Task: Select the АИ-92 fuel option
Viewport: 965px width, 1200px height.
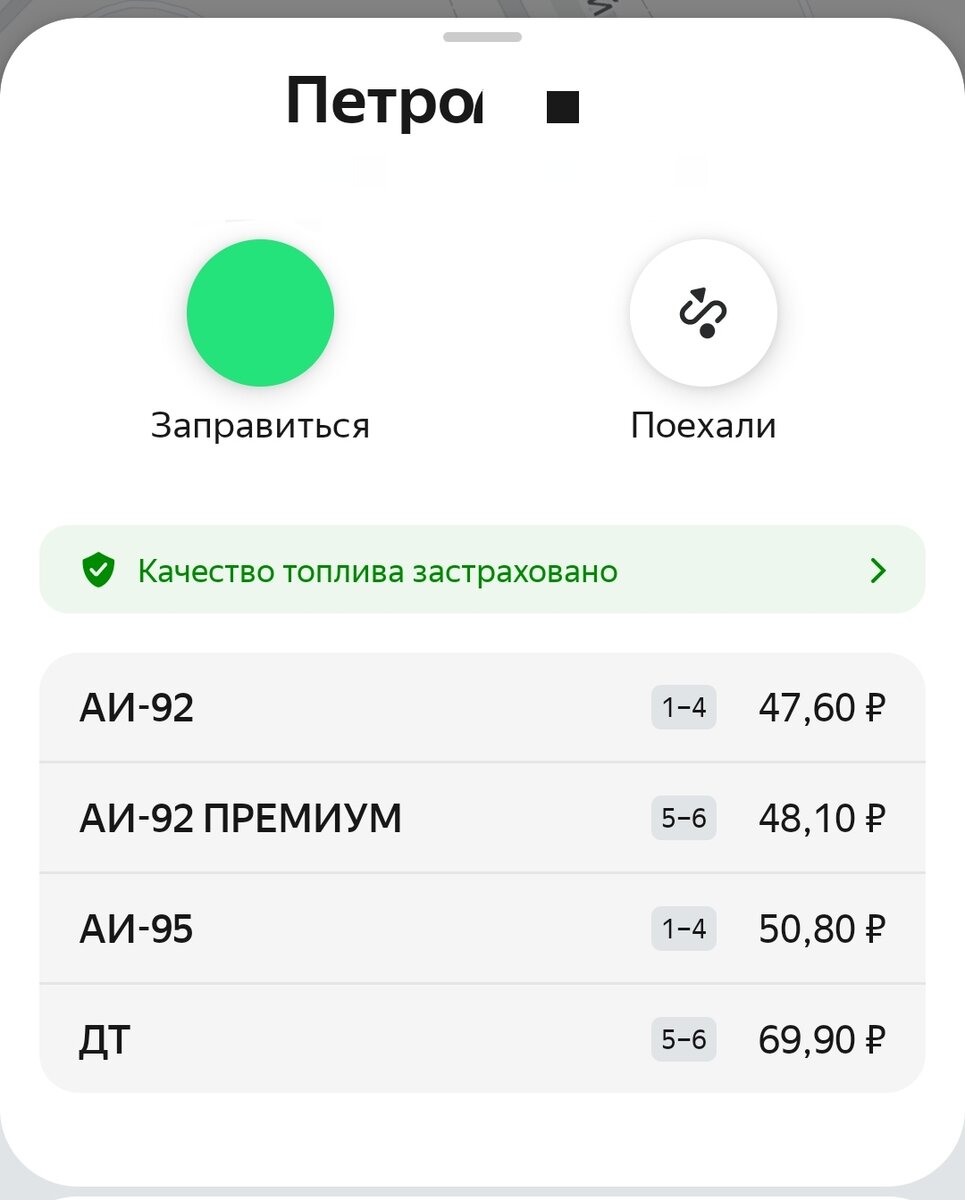Action: 482,707
